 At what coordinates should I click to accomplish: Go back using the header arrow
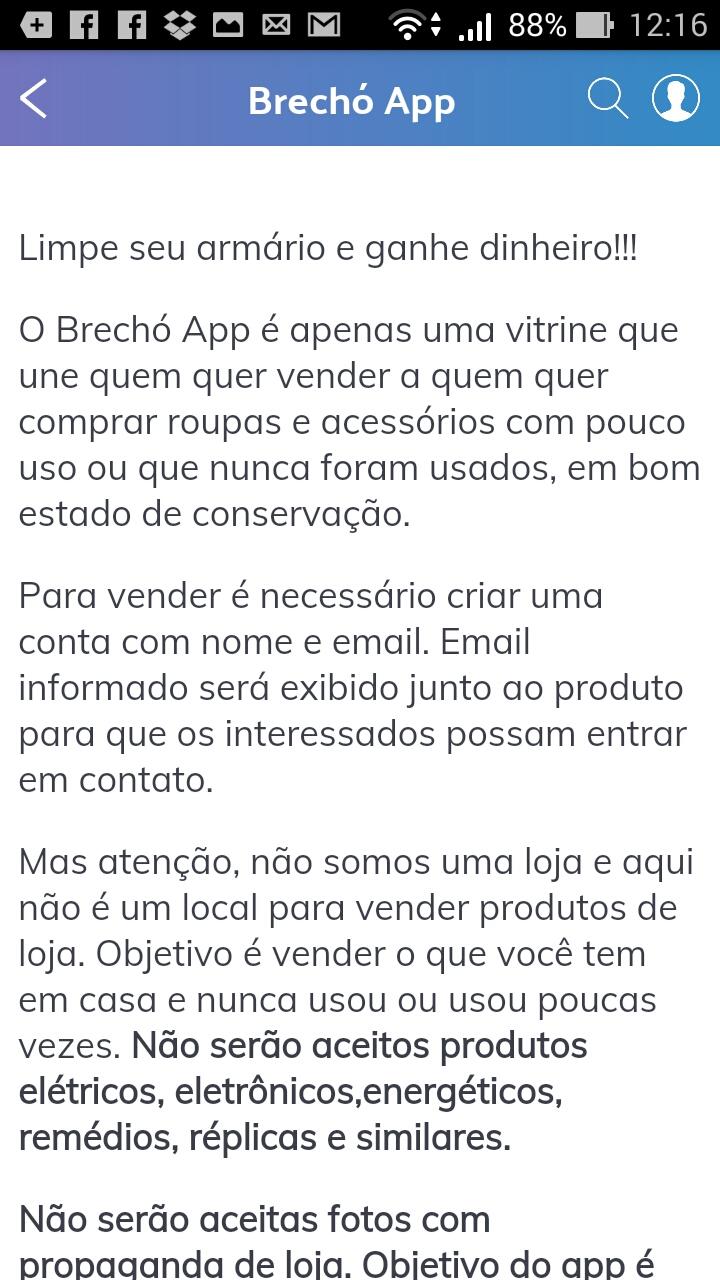pos(34,99)
